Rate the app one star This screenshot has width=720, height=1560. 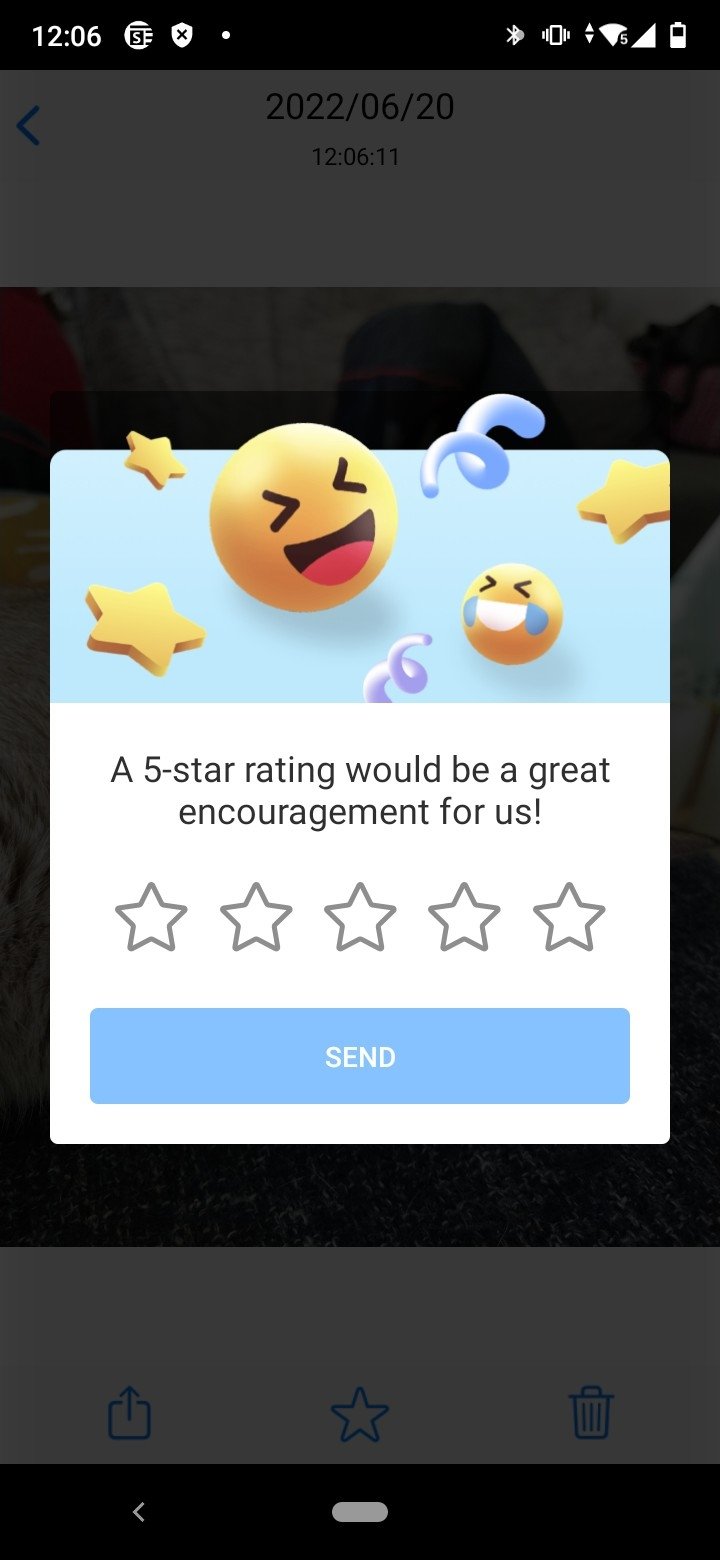(151, 916)
